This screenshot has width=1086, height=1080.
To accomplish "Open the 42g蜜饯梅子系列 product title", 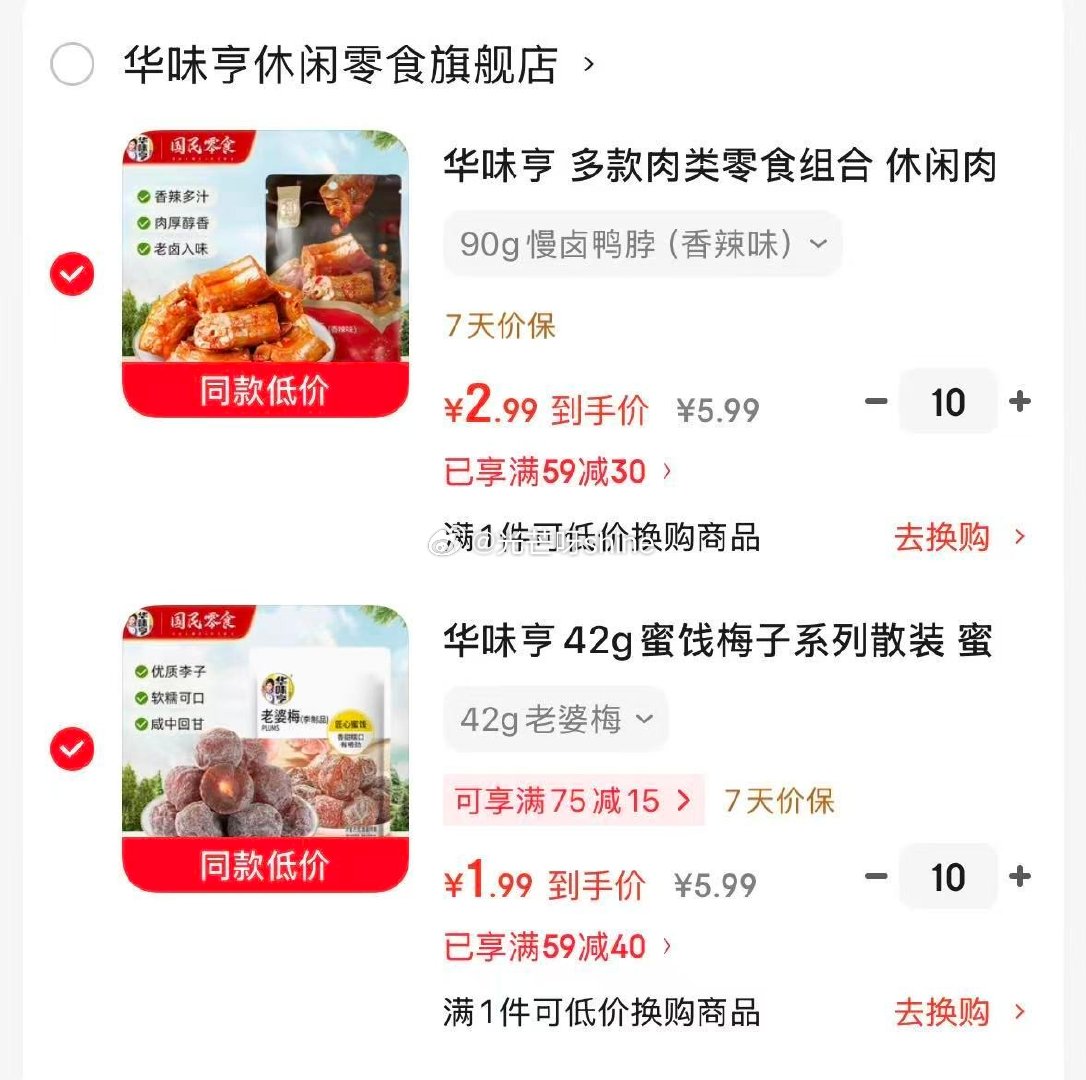I will (718, 641).
